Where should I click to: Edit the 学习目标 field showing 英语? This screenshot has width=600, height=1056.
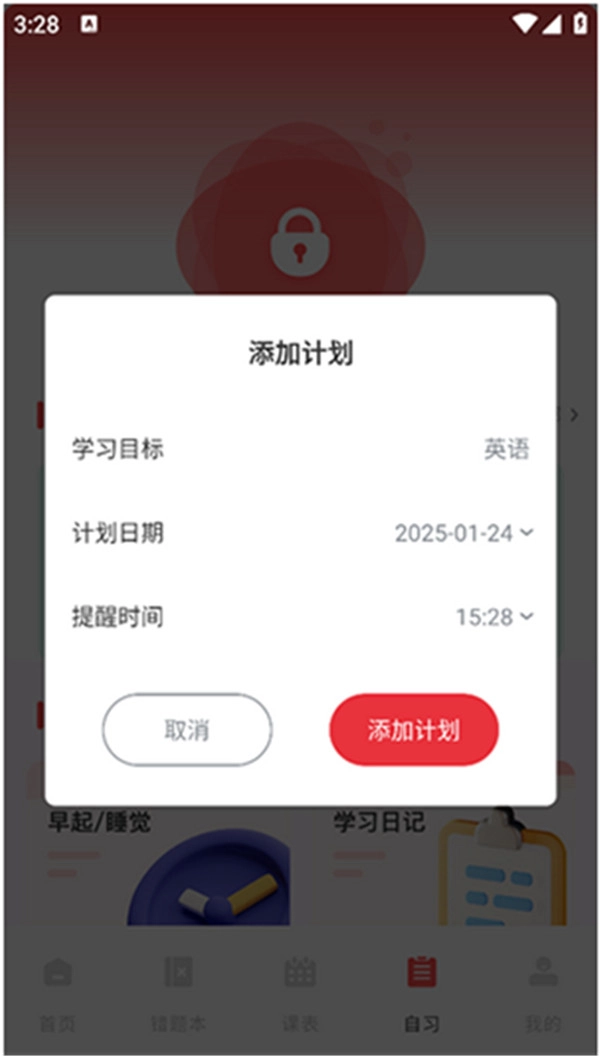coord(506,449)
